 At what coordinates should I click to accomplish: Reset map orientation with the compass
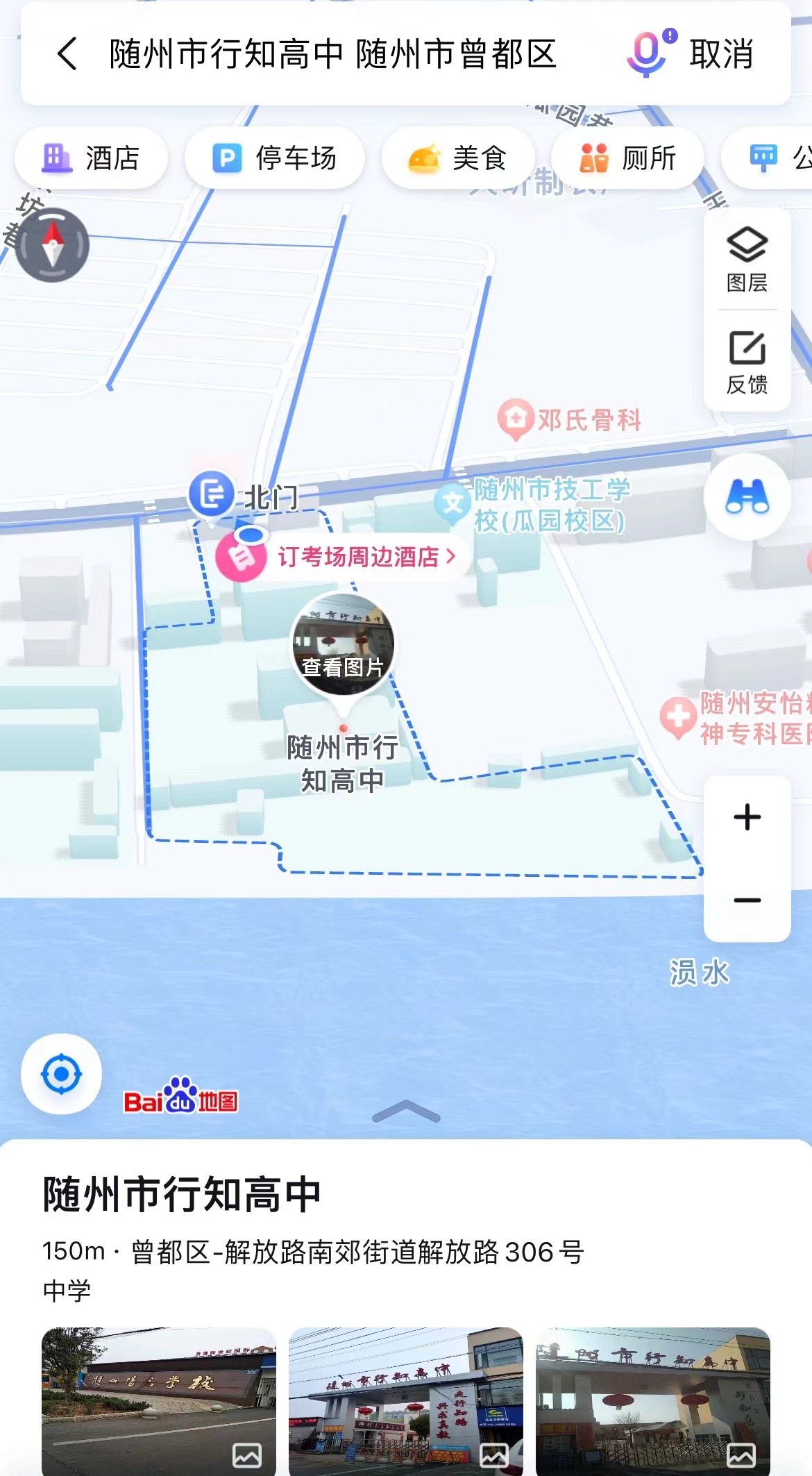click(52, 245)
